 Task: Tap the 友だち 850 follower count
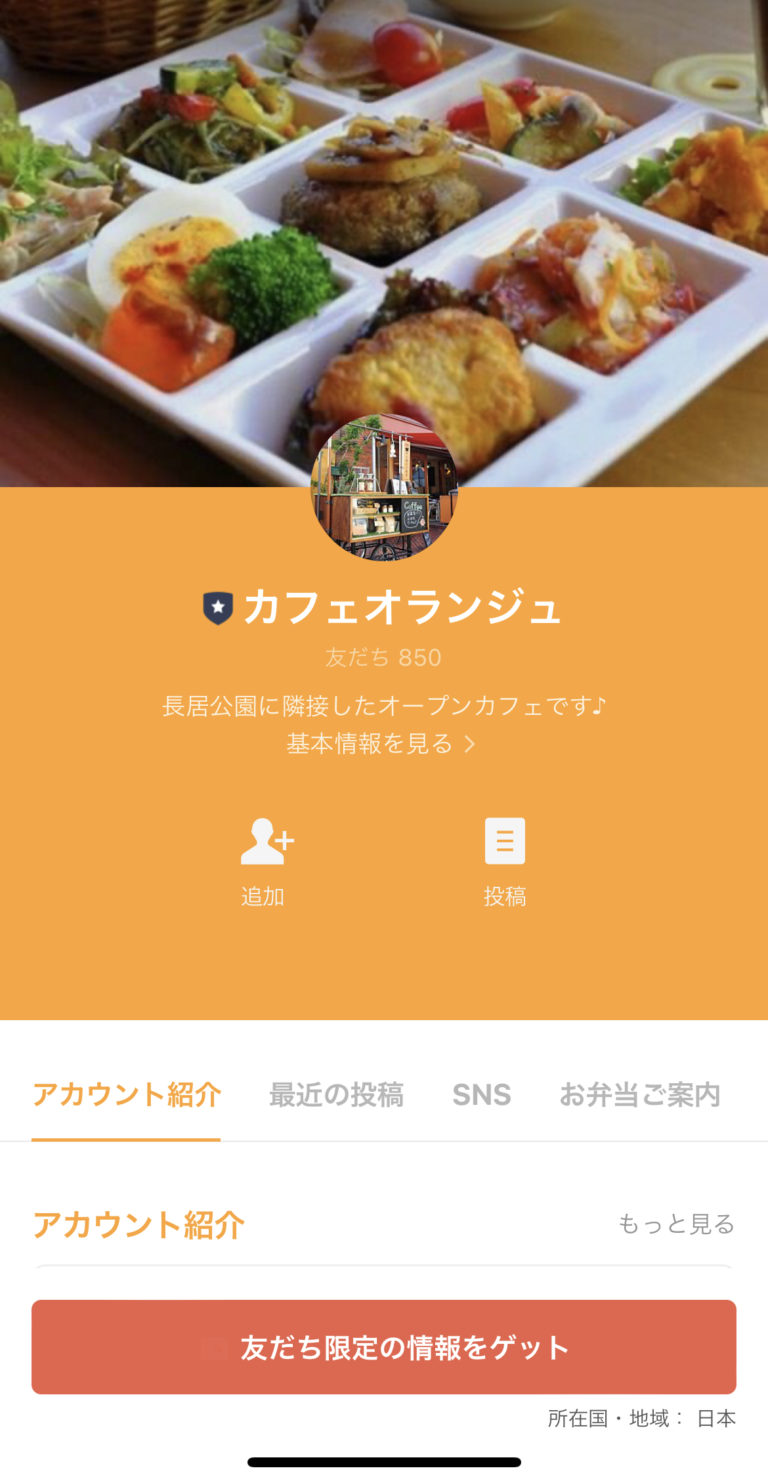point(384,658)
